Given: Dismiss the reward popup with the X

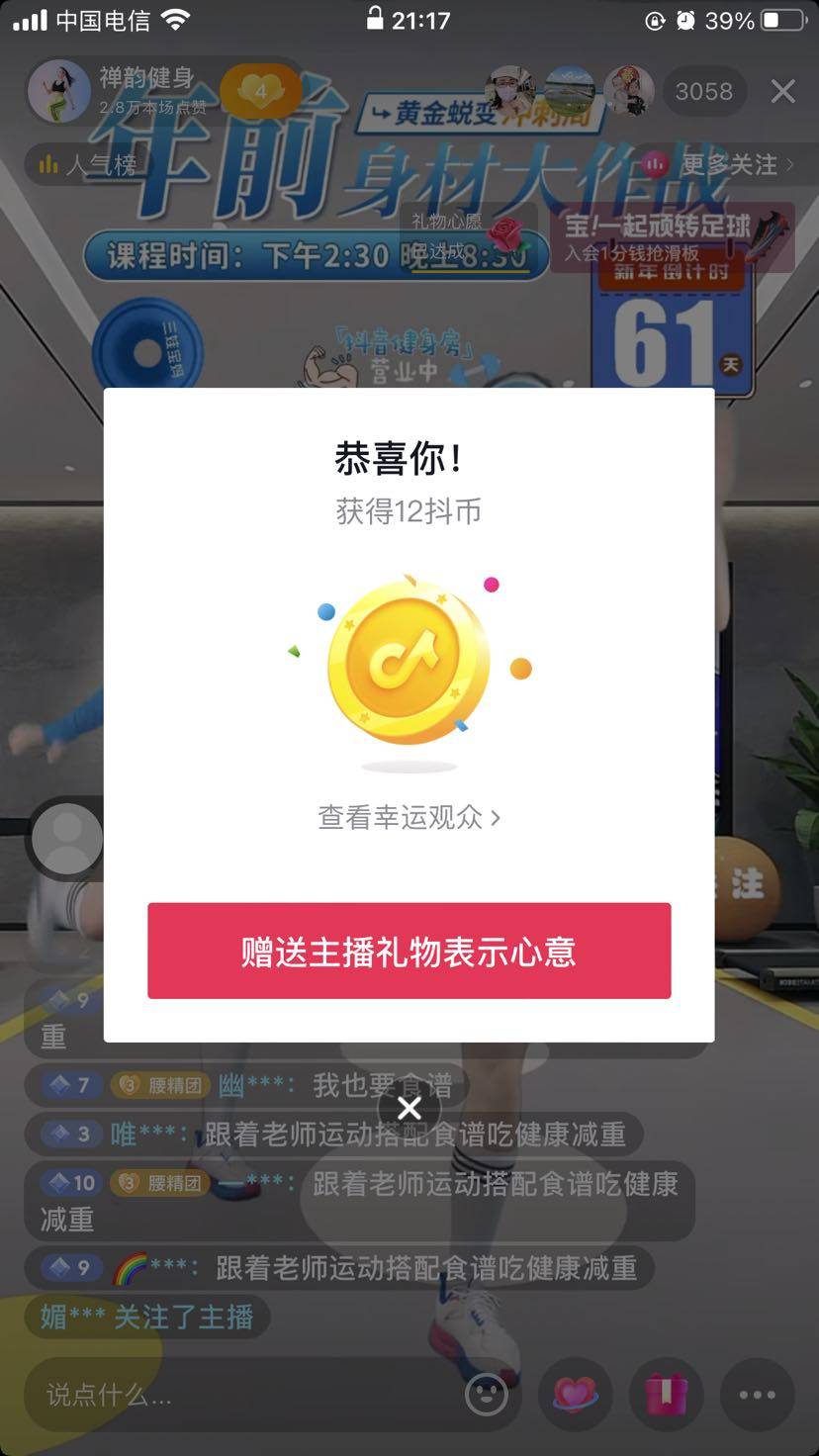Looking at the screenshot, I should click(x=409, y=1109).
